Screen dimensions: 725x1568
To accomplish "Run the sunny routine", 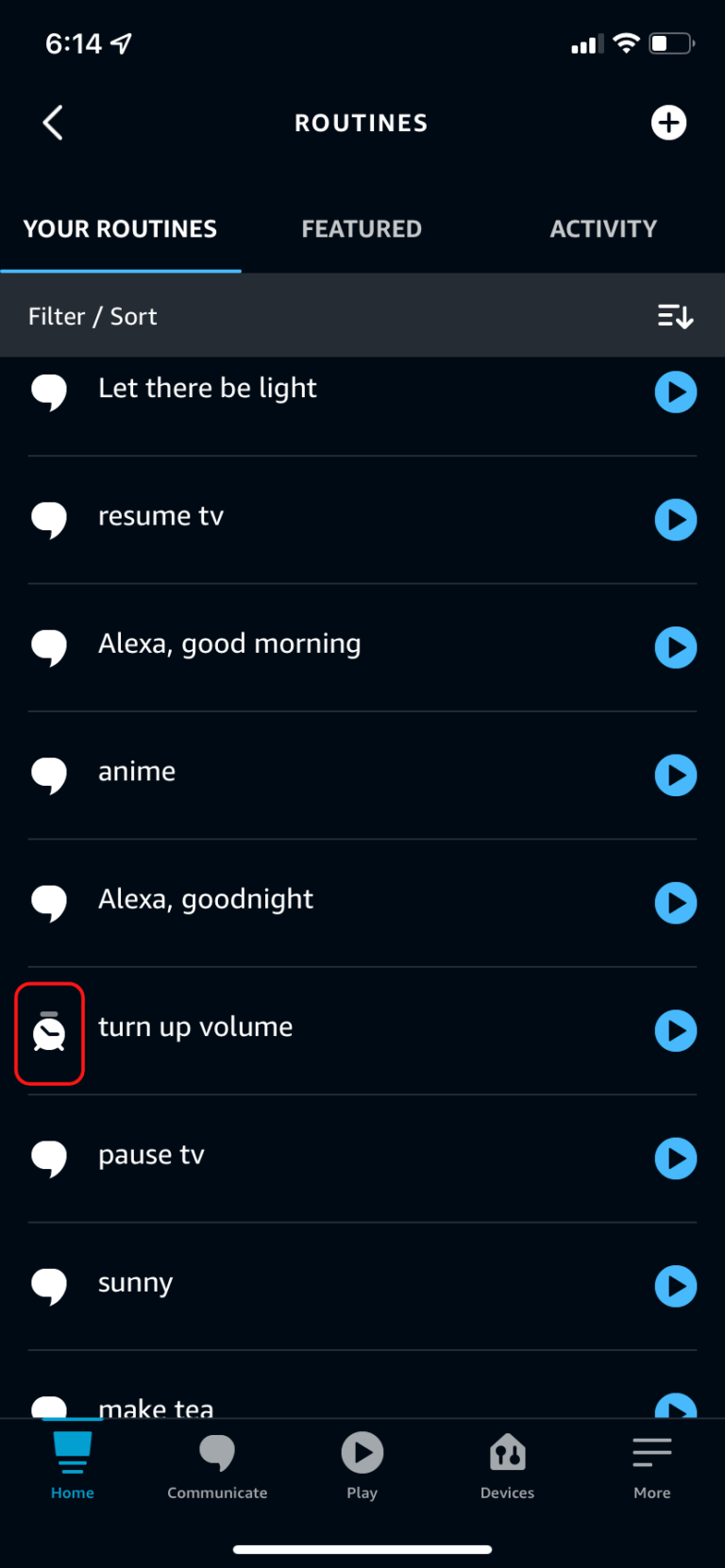I will pyautogui.click(x=675, y=1286).
